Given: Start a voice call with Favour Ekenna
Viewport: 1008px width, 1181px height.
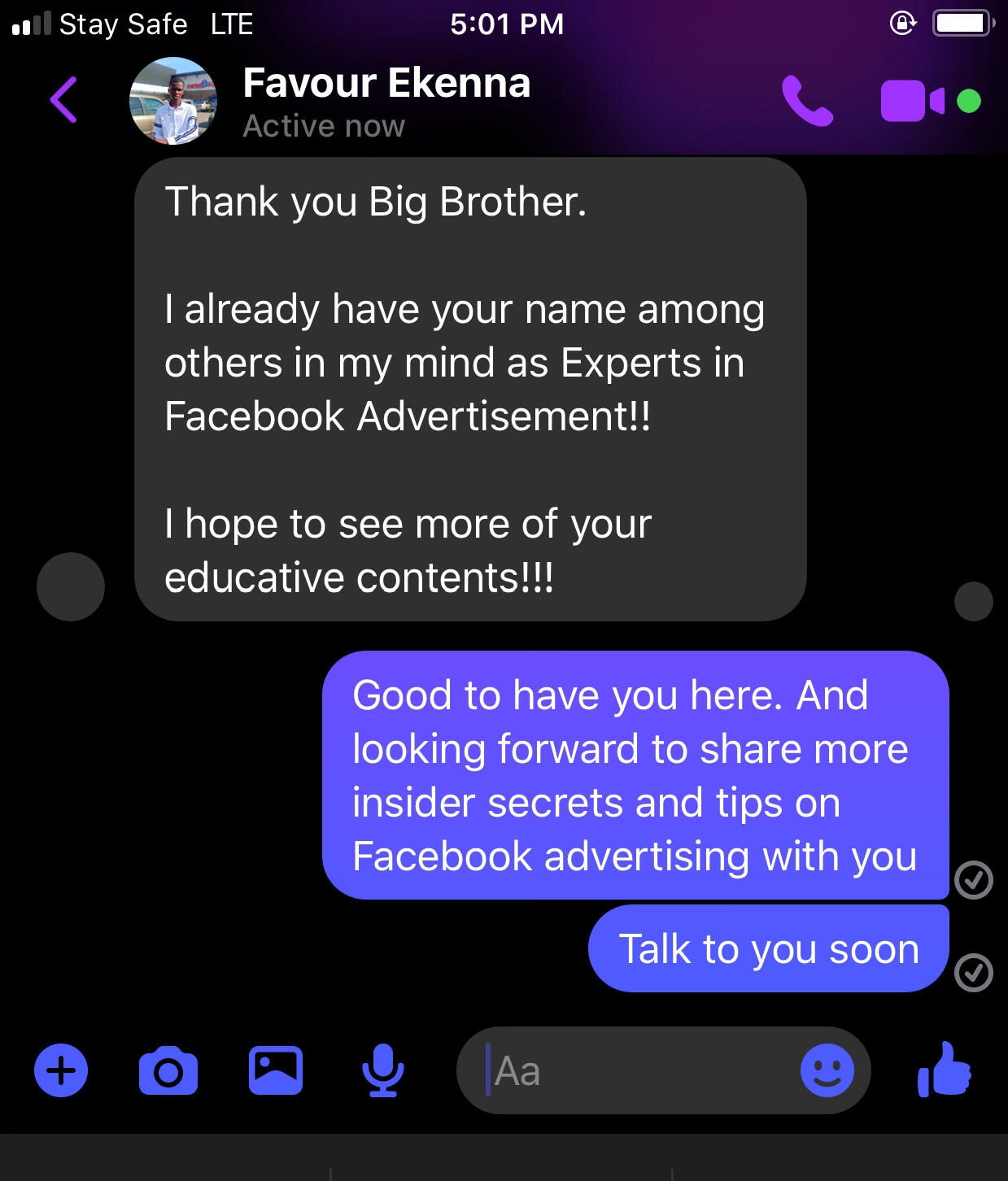Looking at the screenshot, I should click(807, 101).
